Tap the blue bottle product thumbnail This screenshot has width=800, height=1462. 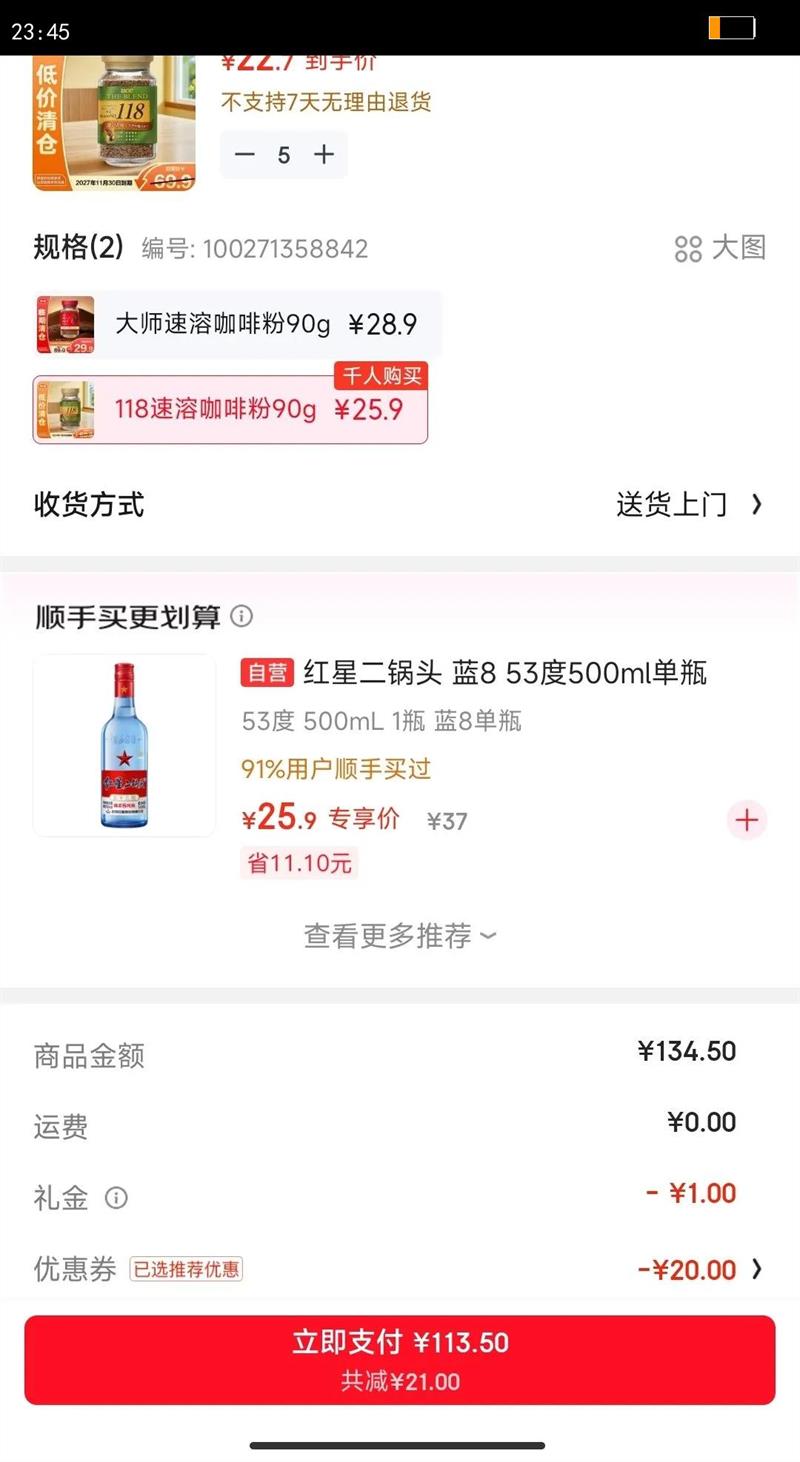[x=124, y=745]
